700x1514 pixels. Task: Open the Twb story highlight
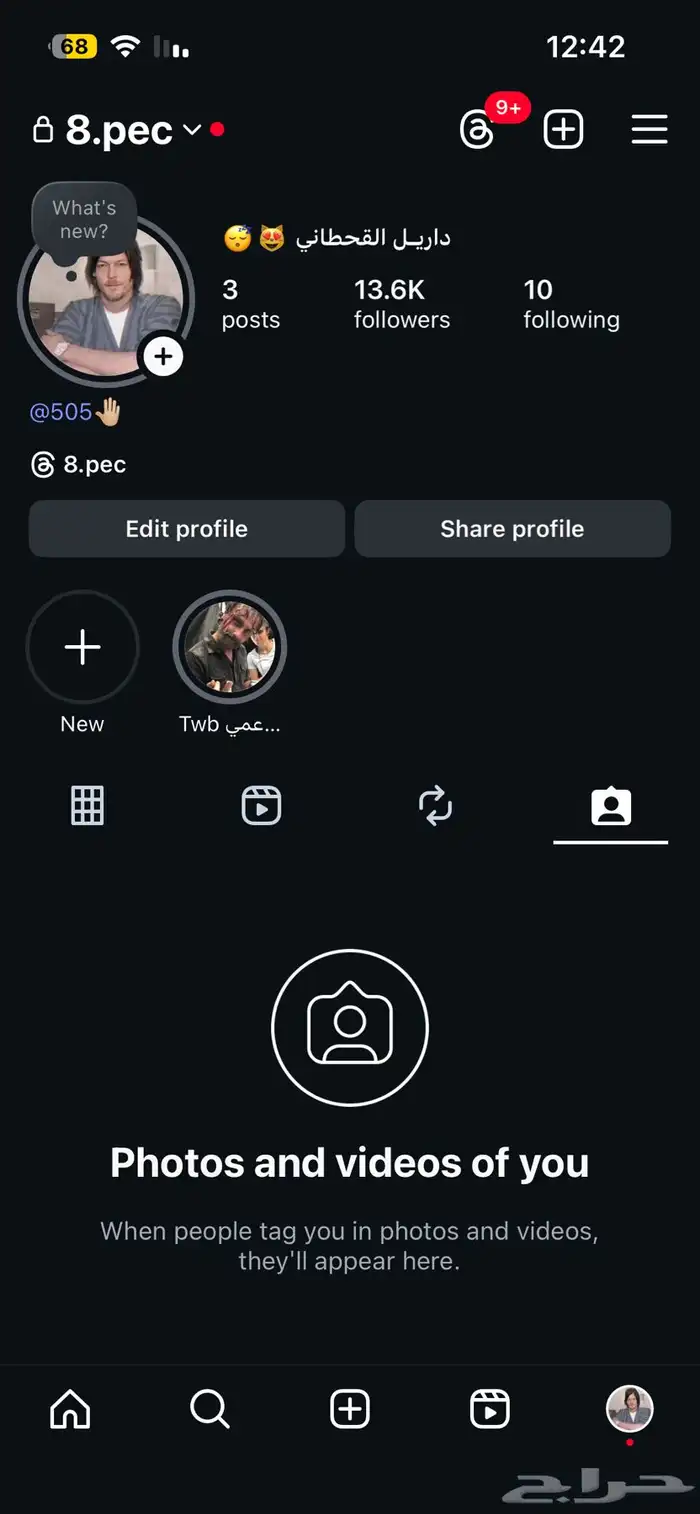(x=230, y=648)
